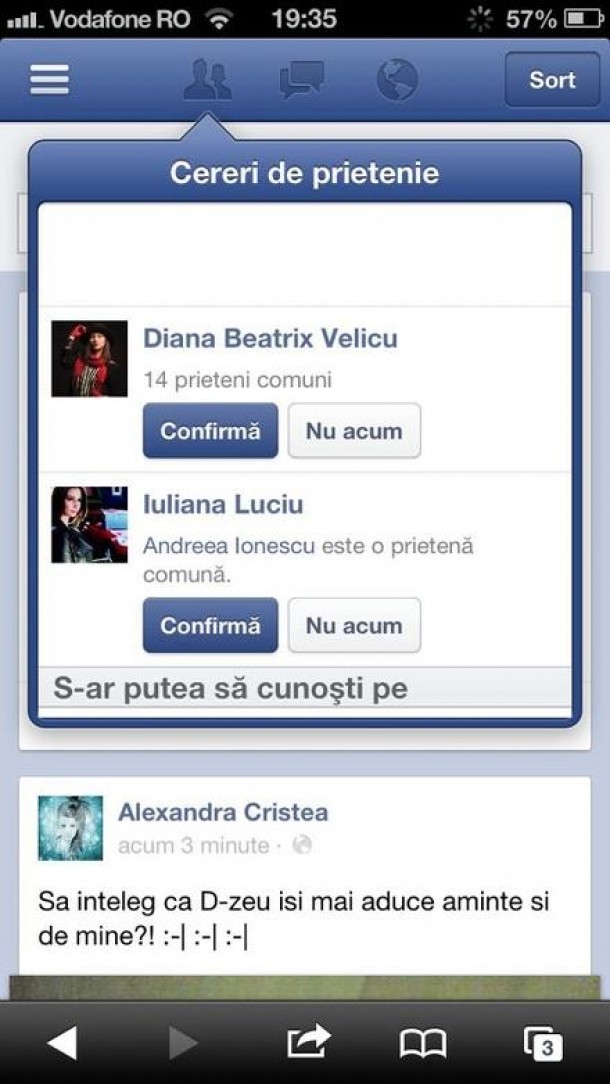View Alexandra Cristea's profile from post
Viewport: 610px width, 1084px height.
[222, 812]
